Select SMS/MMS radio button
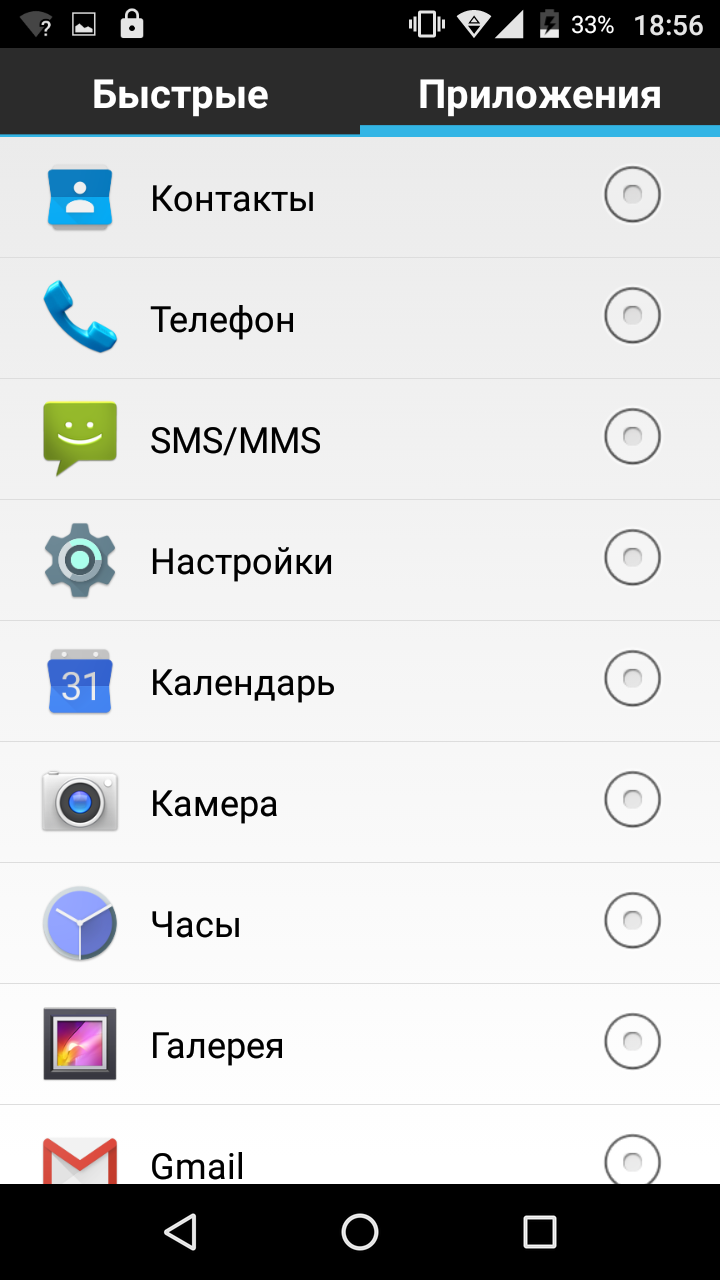The image size is (720, 1280). [632, 437]
